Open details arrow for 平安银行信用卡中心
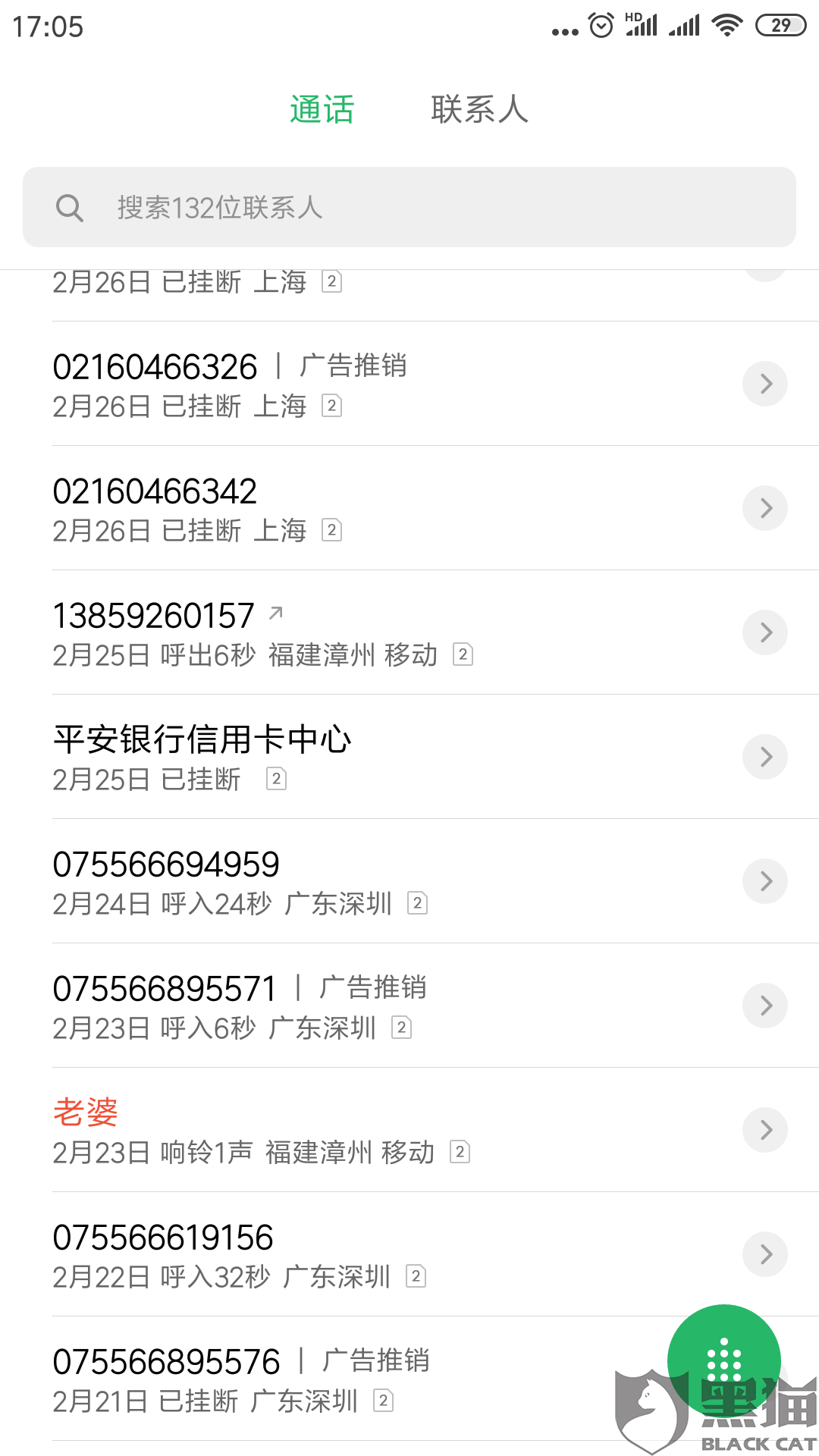This screenshot has width=819, height=1456. [765, 757]
